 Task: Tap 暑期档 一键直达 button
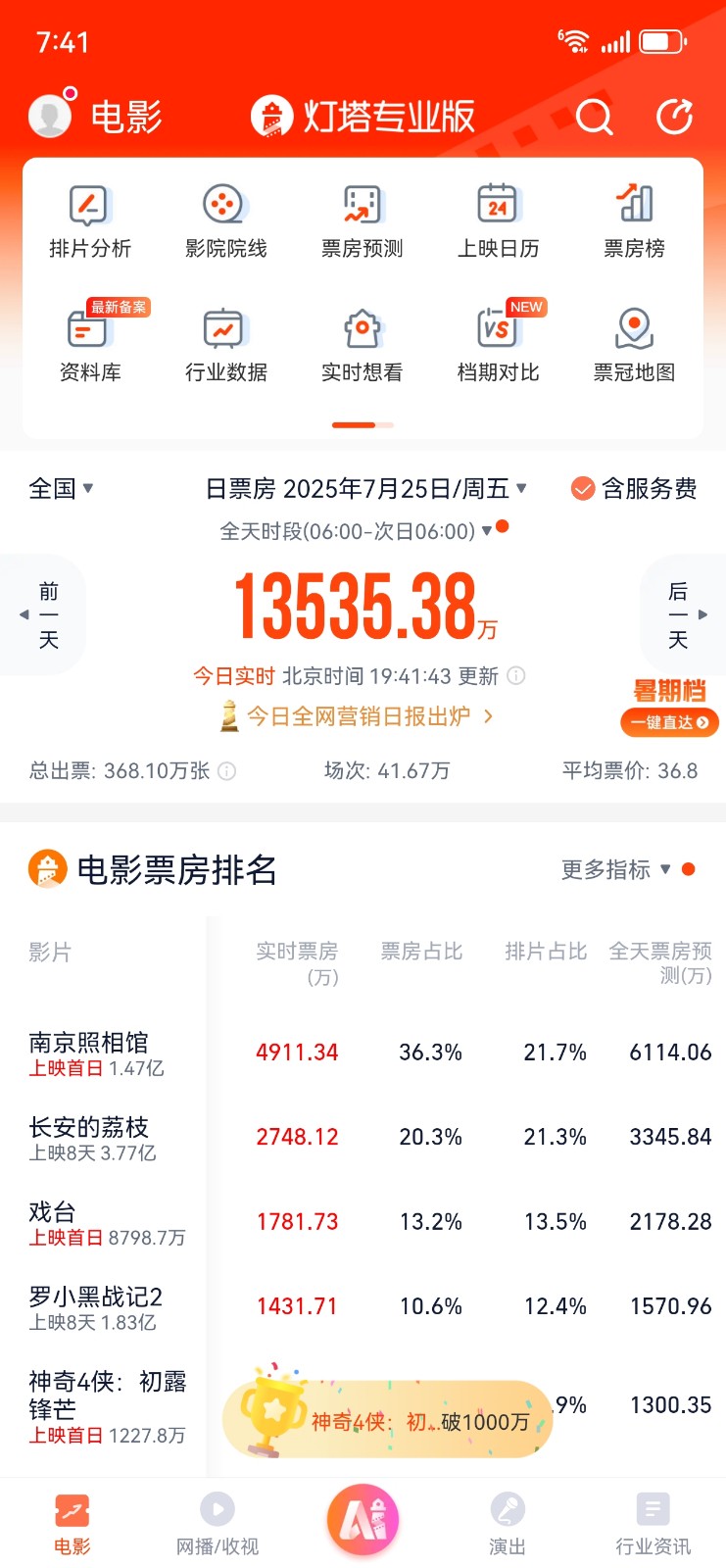click(669, 722)
